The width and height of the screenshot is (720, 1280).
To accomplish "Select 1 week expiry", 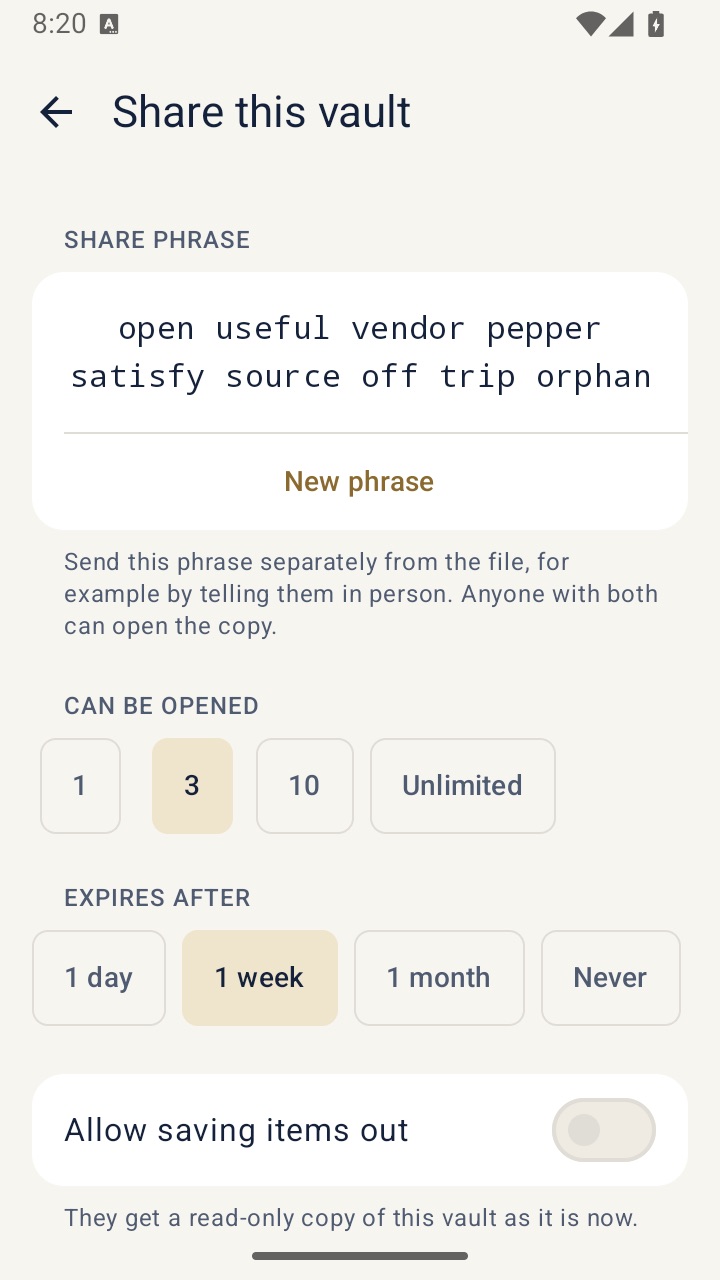I will click(260, 978).
